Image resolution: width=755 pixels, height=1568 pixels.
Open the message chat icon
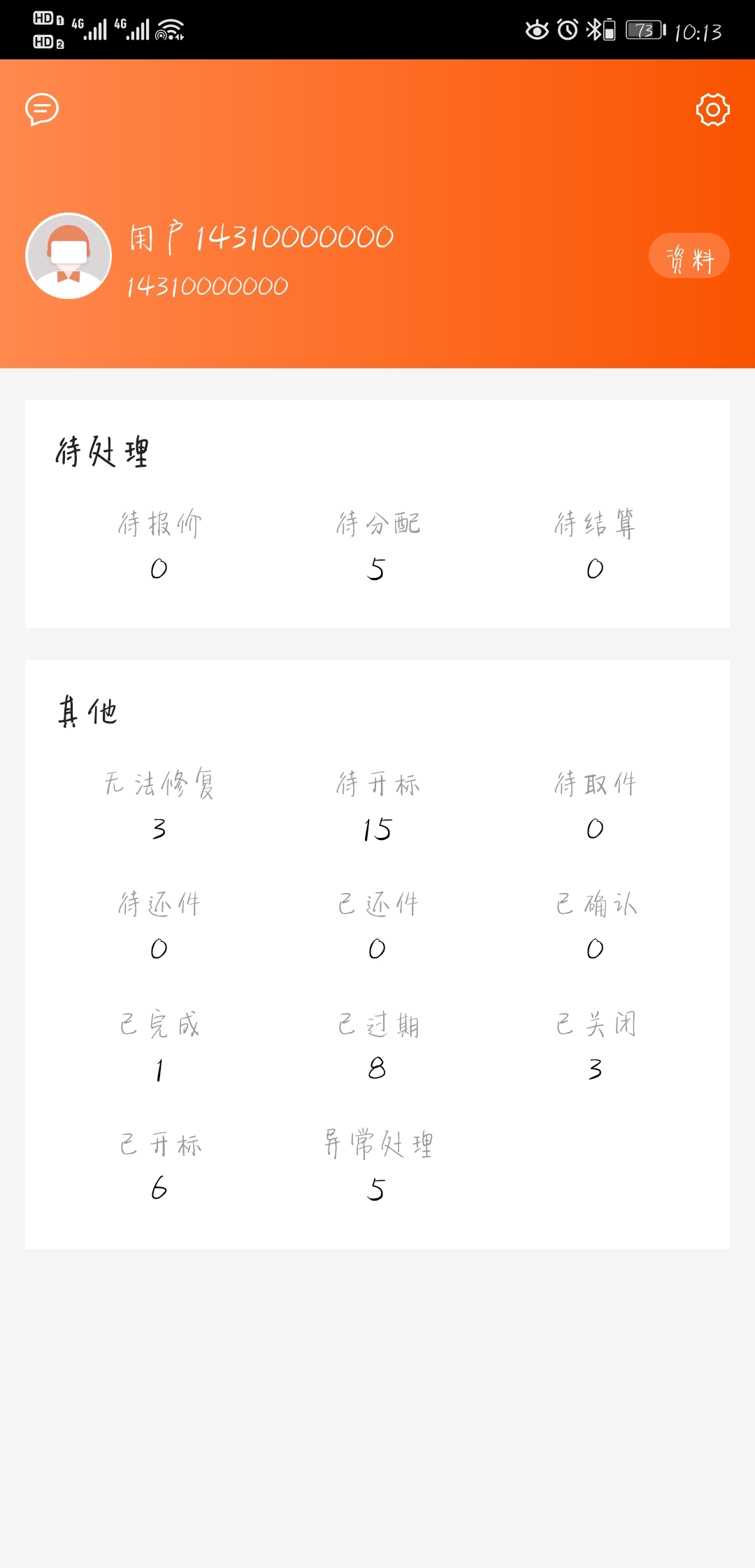[40, 109]
